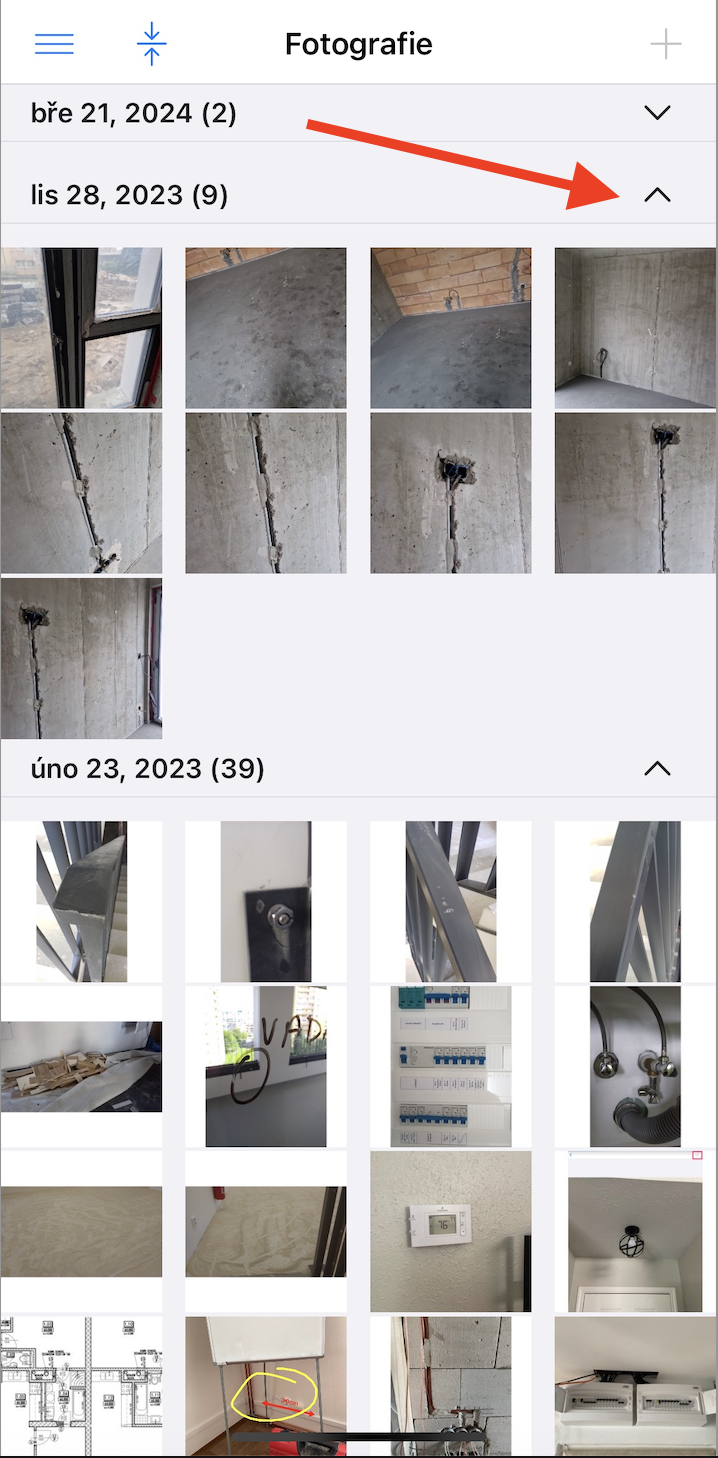
Task: Add a new photo with plus icon
Action: pos(665,44)
